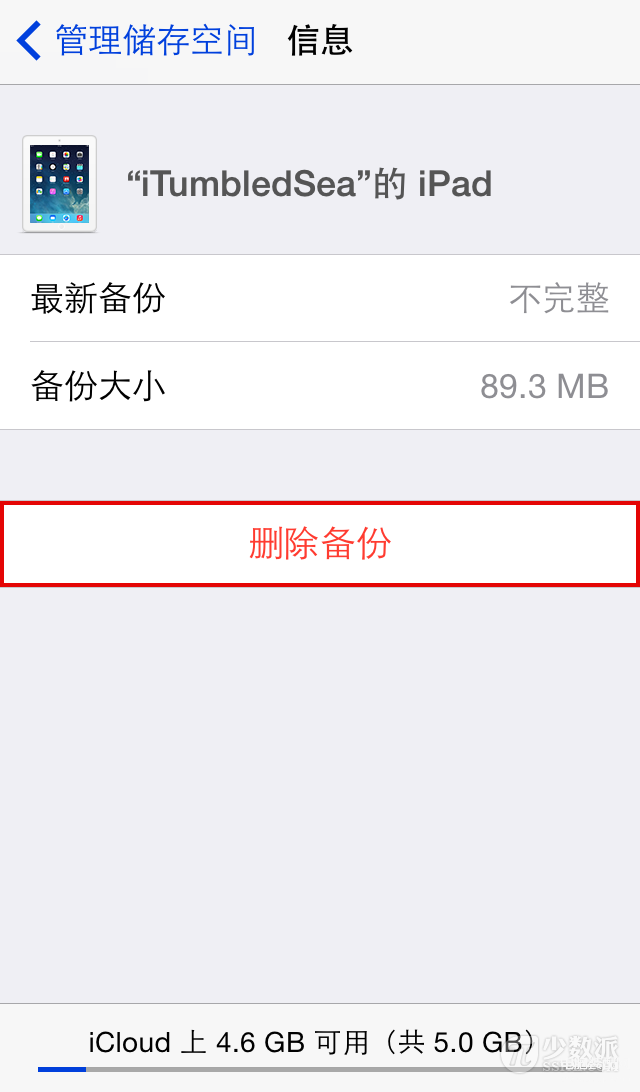The height and width of the screenshot is (1092, 640).
Task: Go back to 管理储存空间
Action: click(x=138, y=41)
